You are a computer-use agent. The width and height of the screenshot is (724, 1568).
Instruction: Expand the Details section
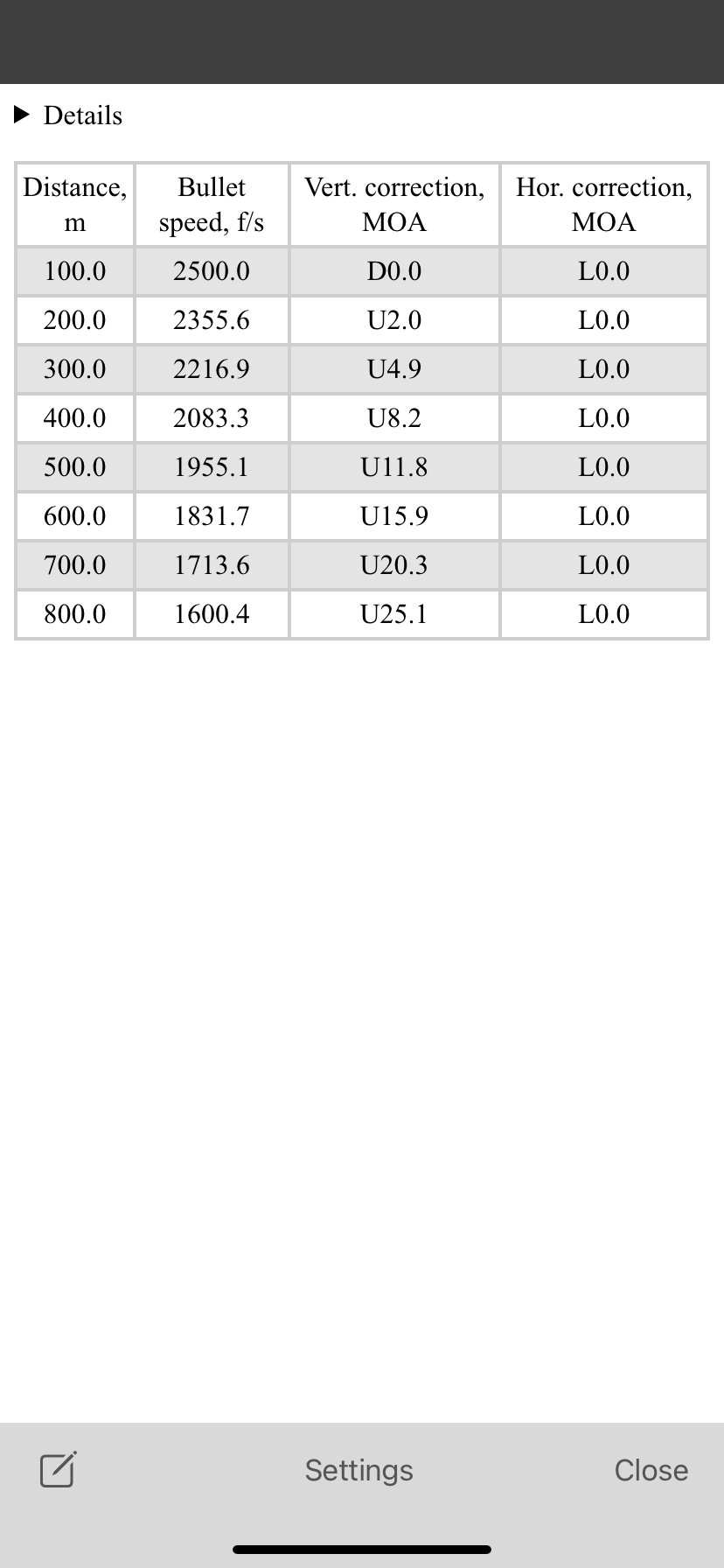point(68,115)
